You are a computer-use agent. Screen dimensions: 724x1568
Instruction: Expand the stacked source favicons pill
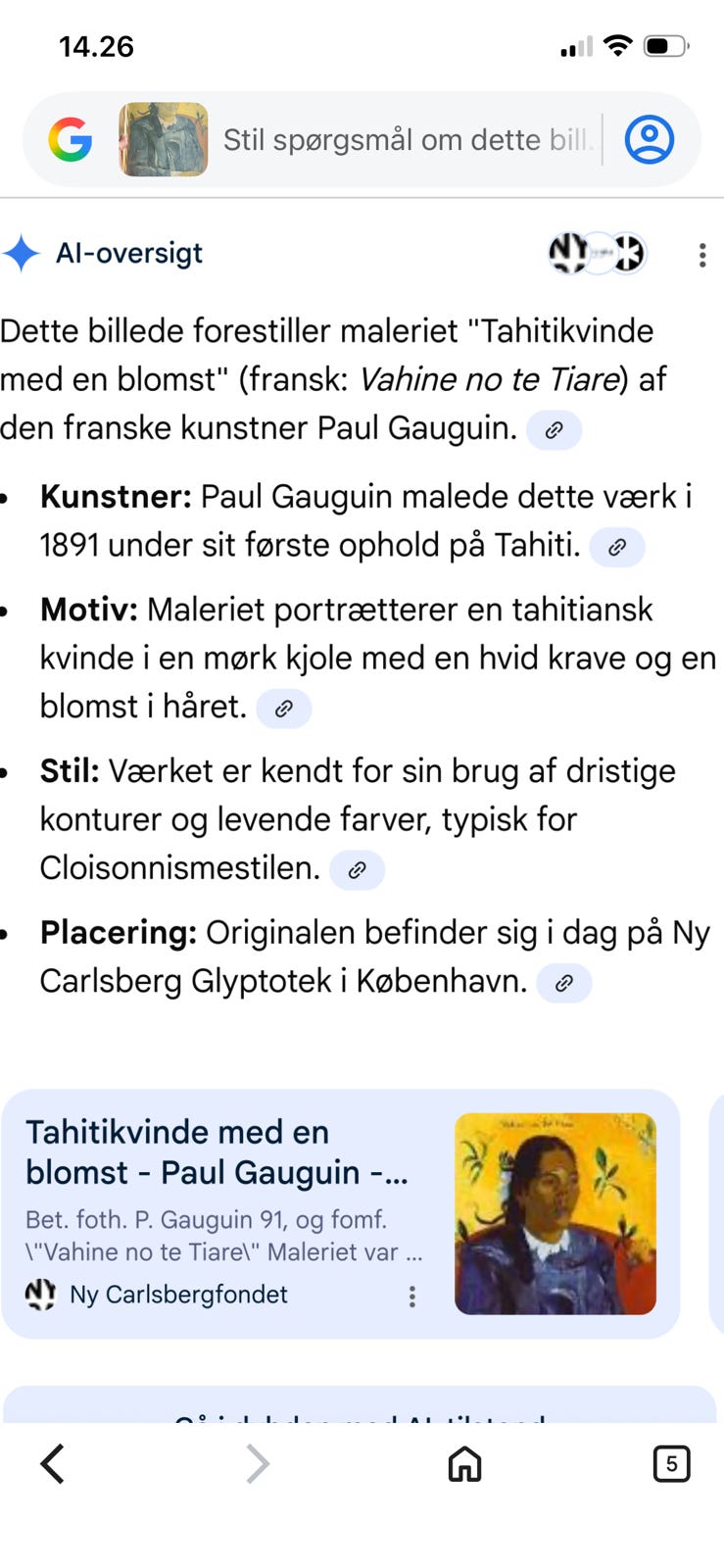[x=598, y=253]
